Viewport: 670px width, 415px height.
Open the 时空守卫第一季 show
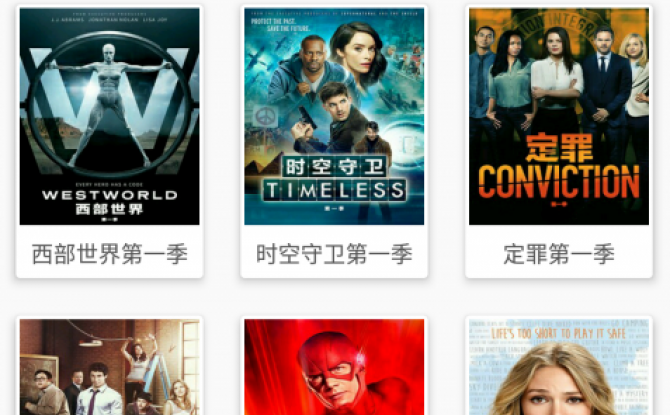click(334, 140)
